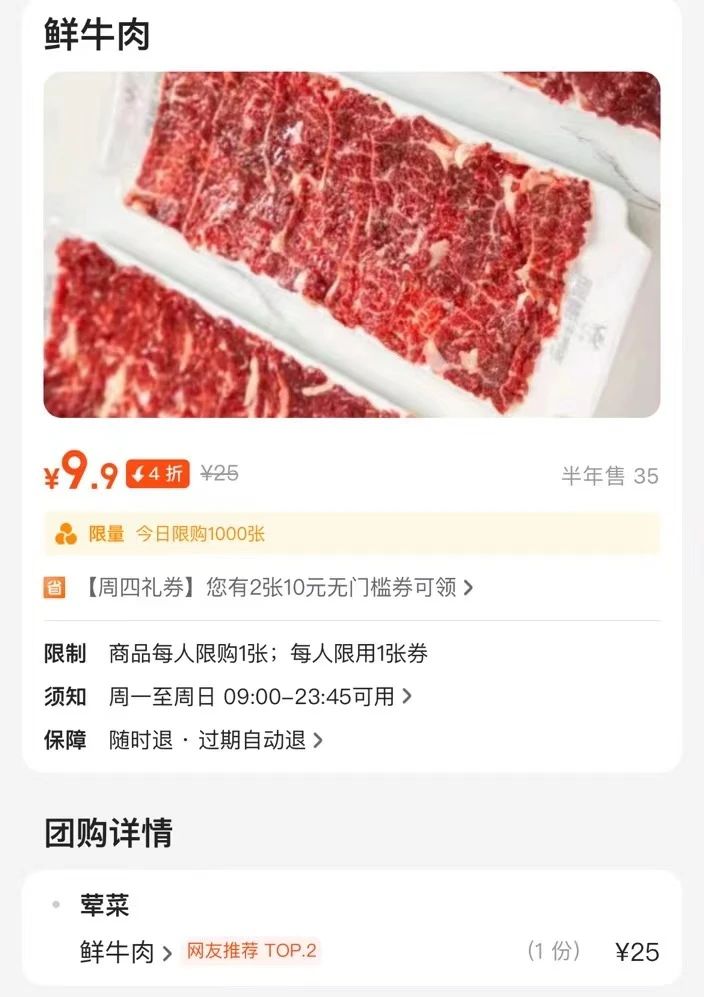Viewport: 704px width, 997px height.
Task: Expand 须知 usage hours details
Action: point(260,696)
